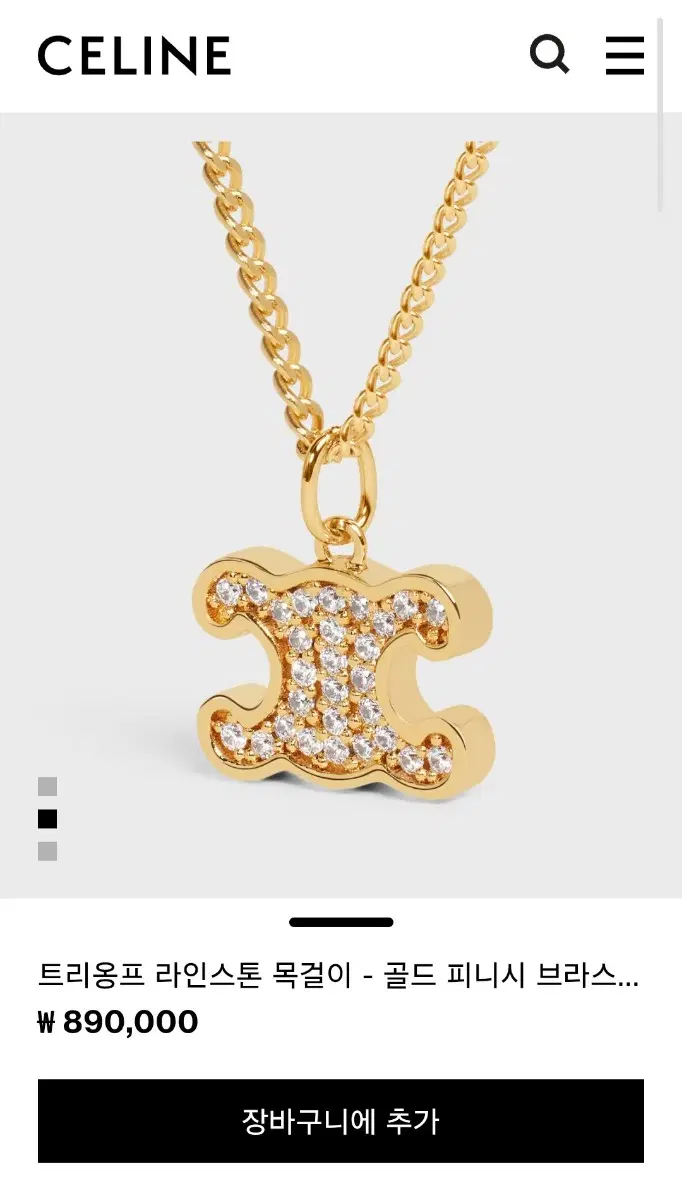Screen dimensions: 682x1200
Task: Open the search magnifier icon
Action: pos(550,54)
